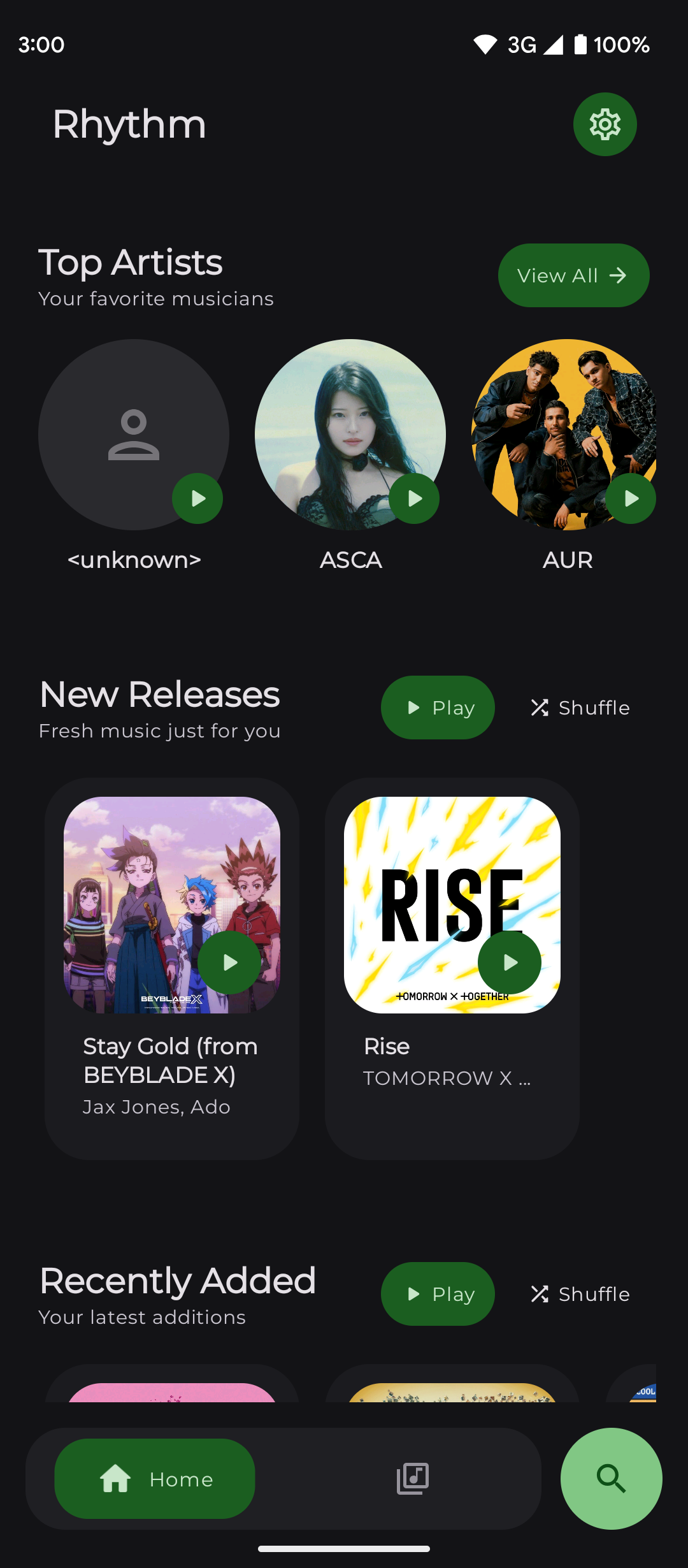This screenshot has height=1568, width=688.
Task: Switch to the Home tab
Action: 155,1479
